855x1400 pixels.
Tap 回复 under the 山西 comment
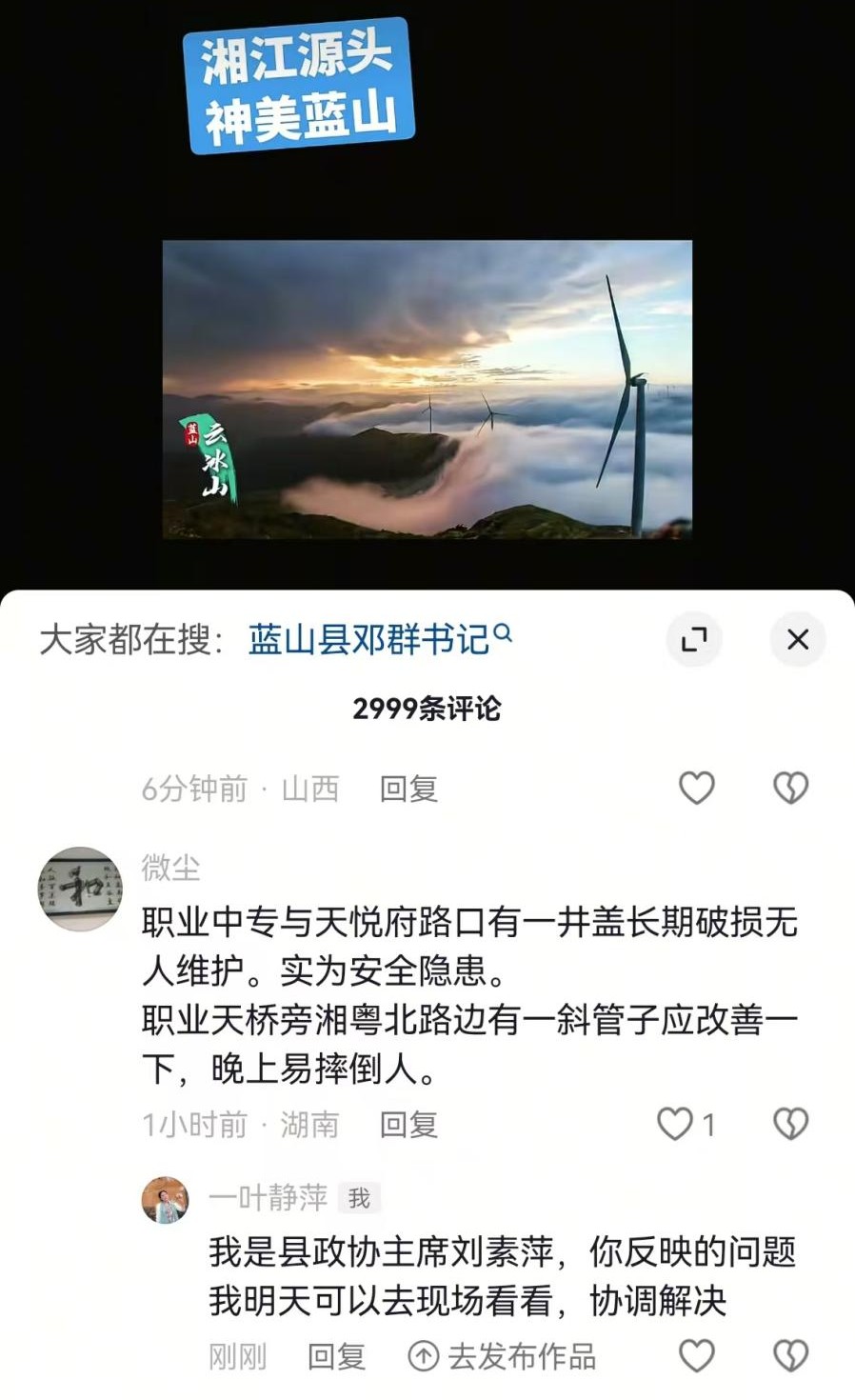tap(408, 789)
